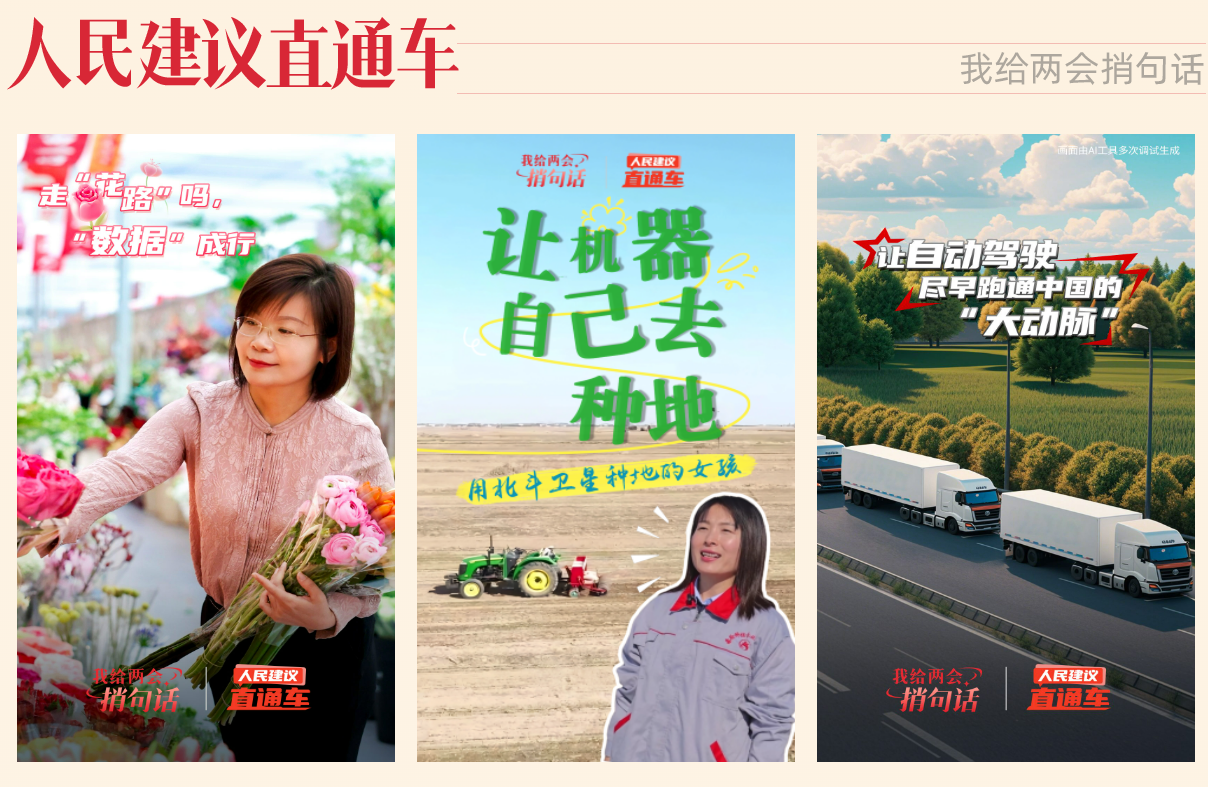
Task: Open the flower market data poster card
Action: (206, 448)
